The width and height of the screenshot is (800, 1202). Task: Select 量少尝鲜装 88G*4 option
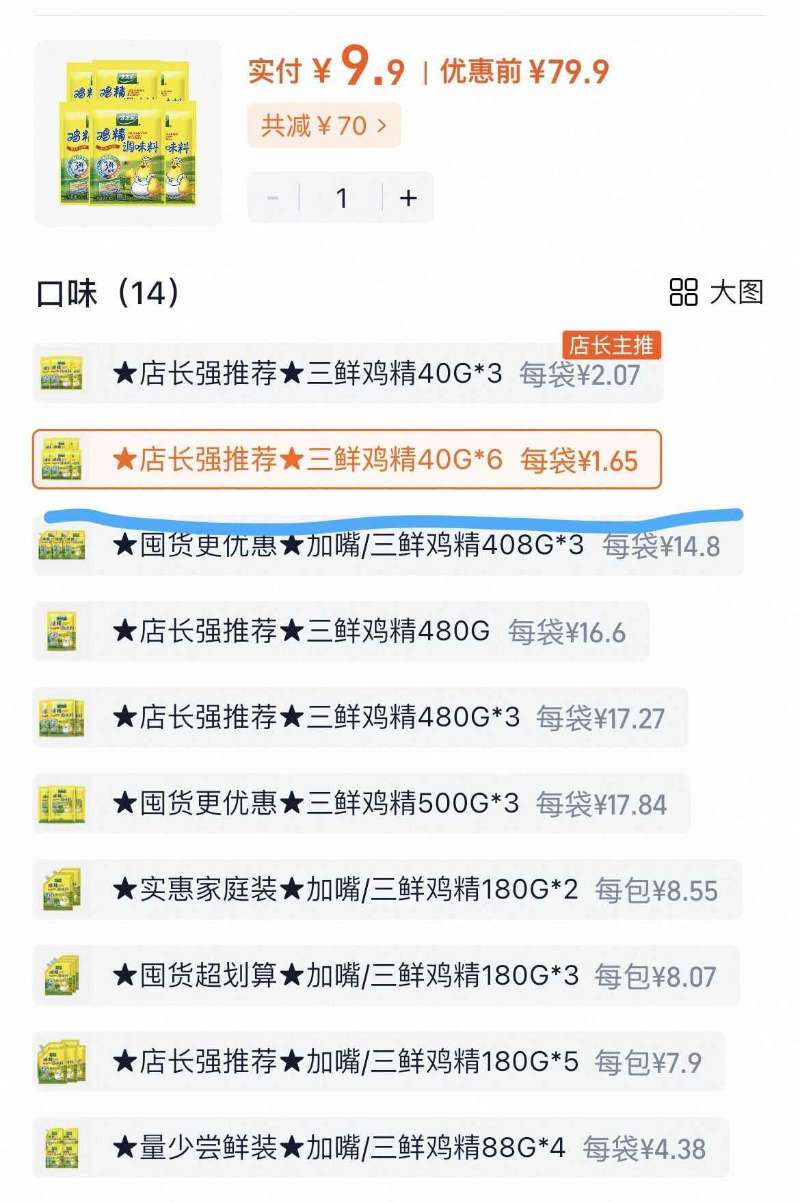(380, 1148)
